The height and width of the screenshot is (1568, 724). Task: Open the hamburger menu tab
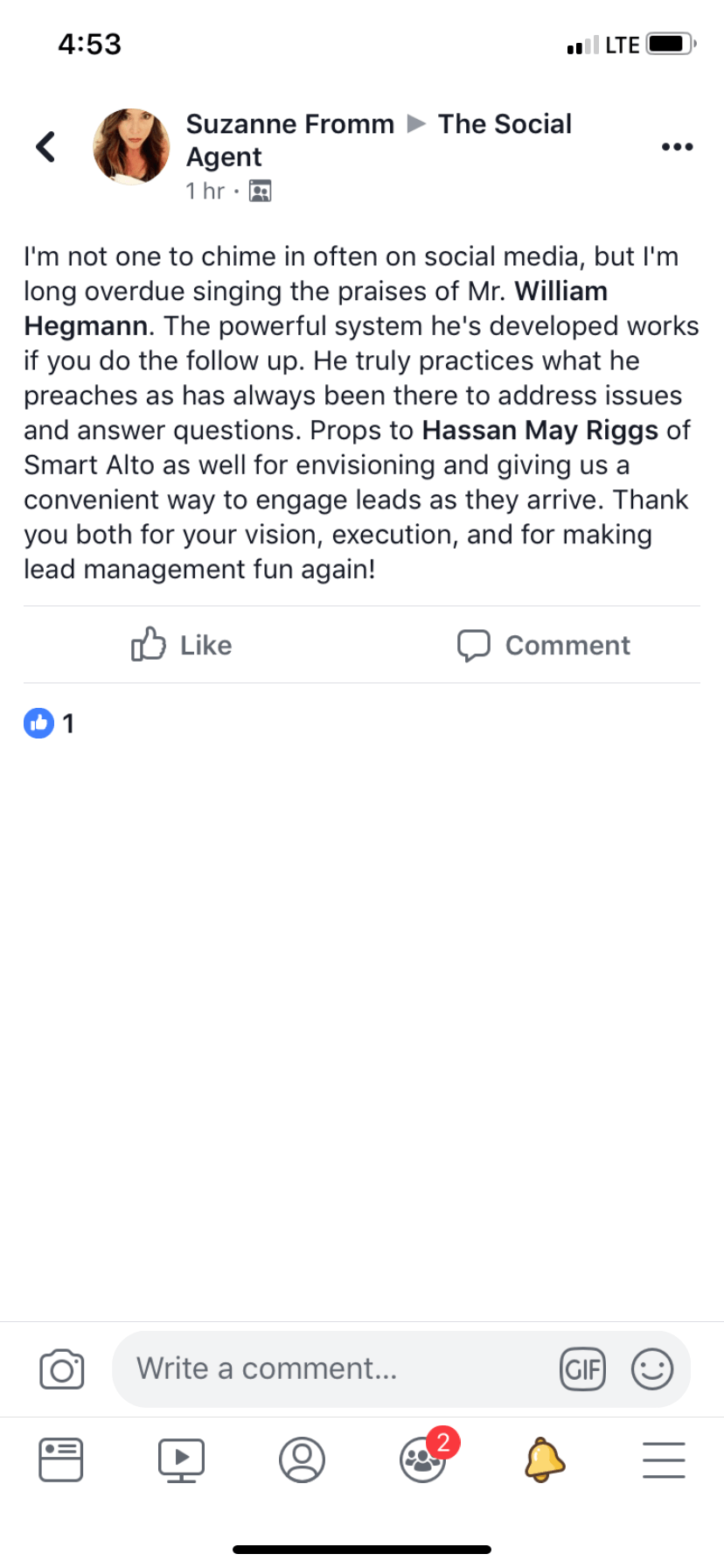coord(664,1459)
